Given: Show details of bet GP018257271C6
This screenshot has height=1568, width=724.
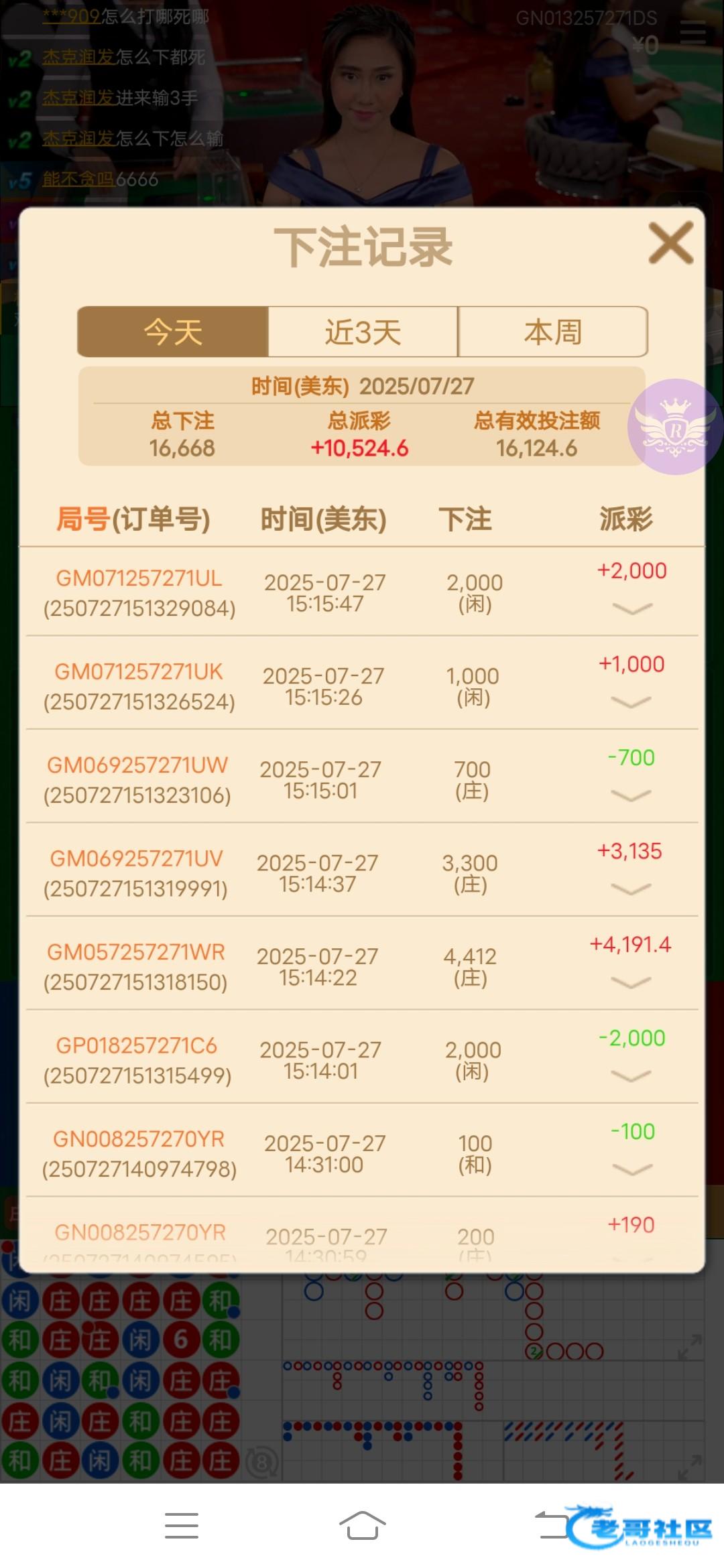Looking at the screenshot, I should tap(631, 1075).
